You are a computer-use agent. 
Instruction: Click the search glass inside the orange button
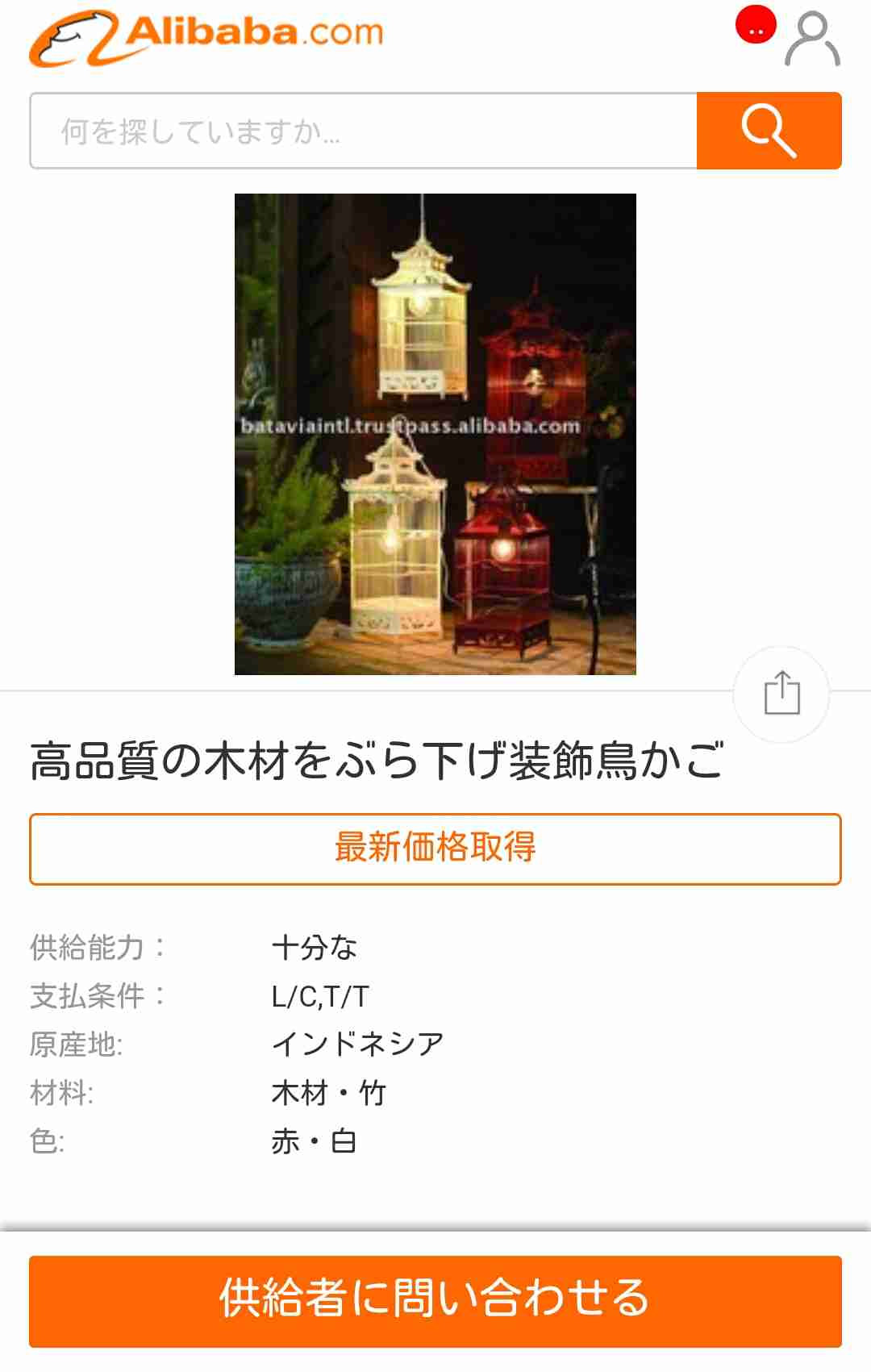coord(770,131)
